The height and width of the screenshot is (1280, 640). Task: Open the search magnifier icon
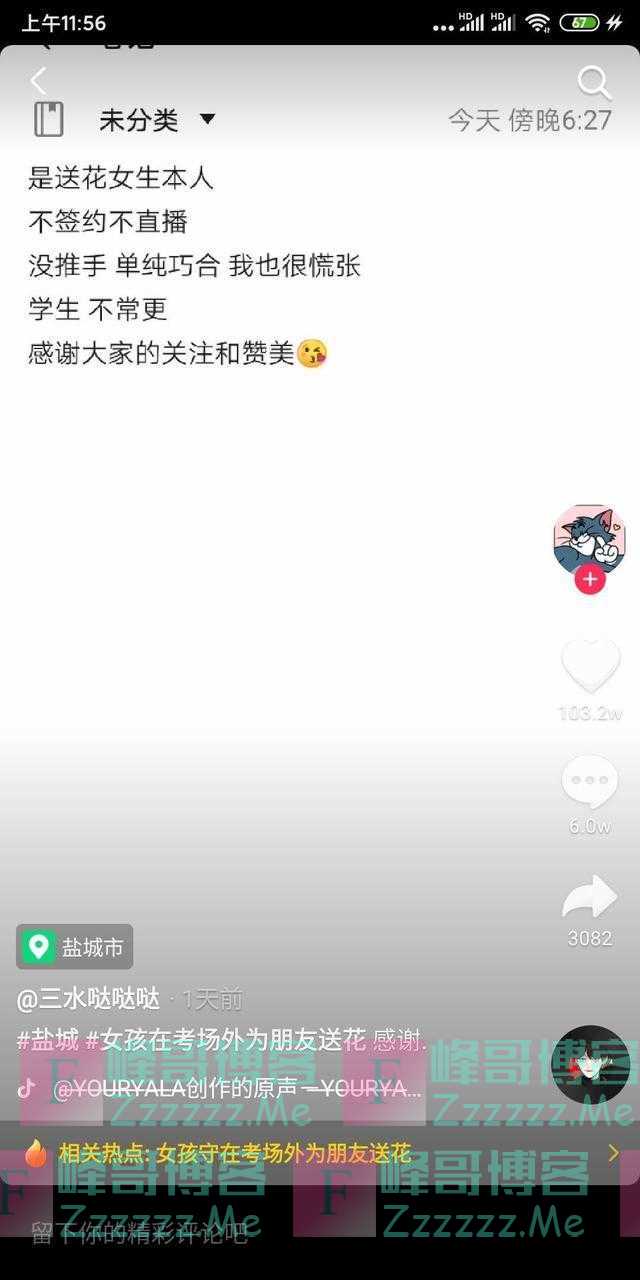coord(594,83)
